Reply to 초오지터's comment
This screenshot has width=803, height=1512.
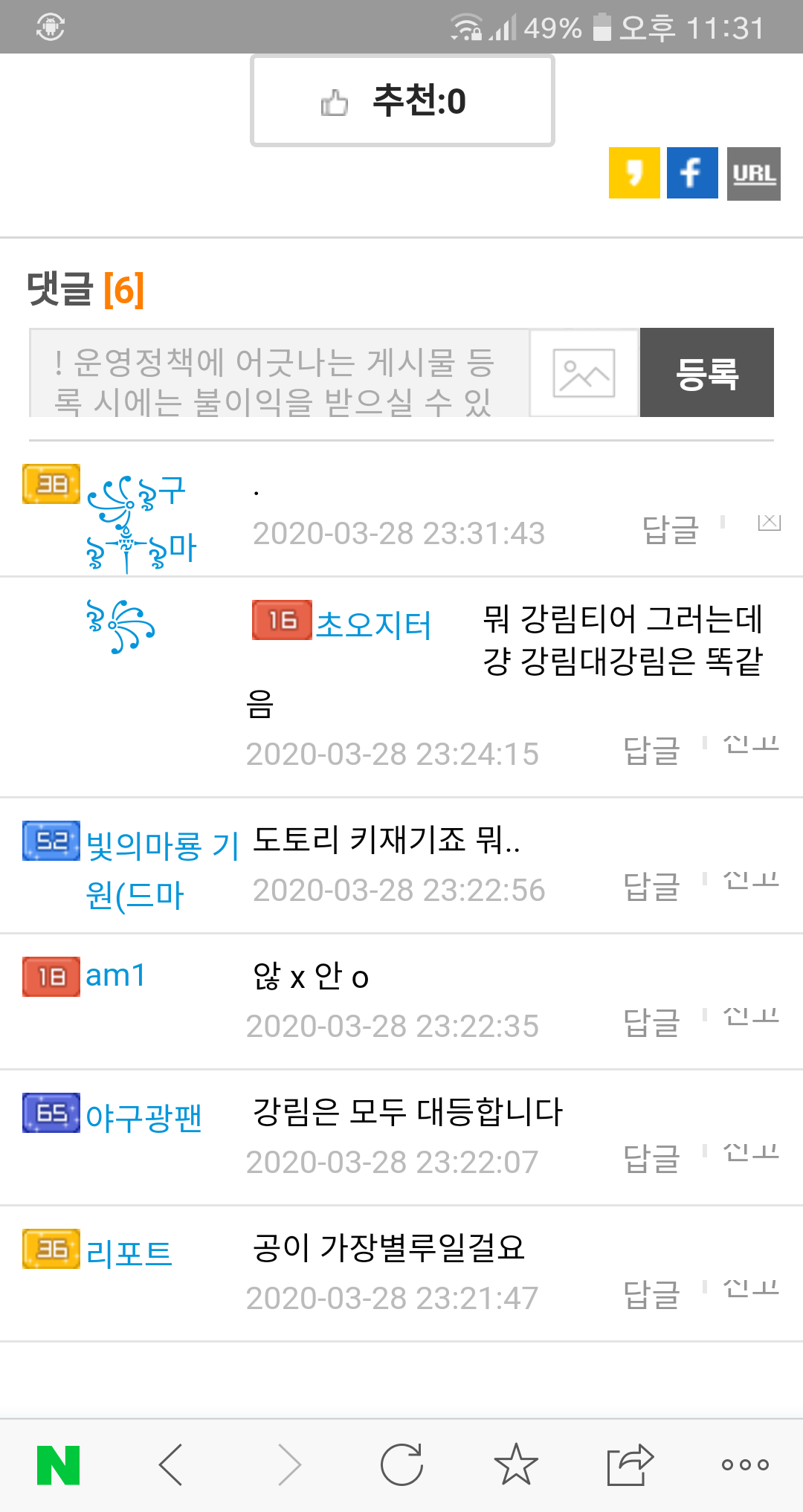coord(651,750)
